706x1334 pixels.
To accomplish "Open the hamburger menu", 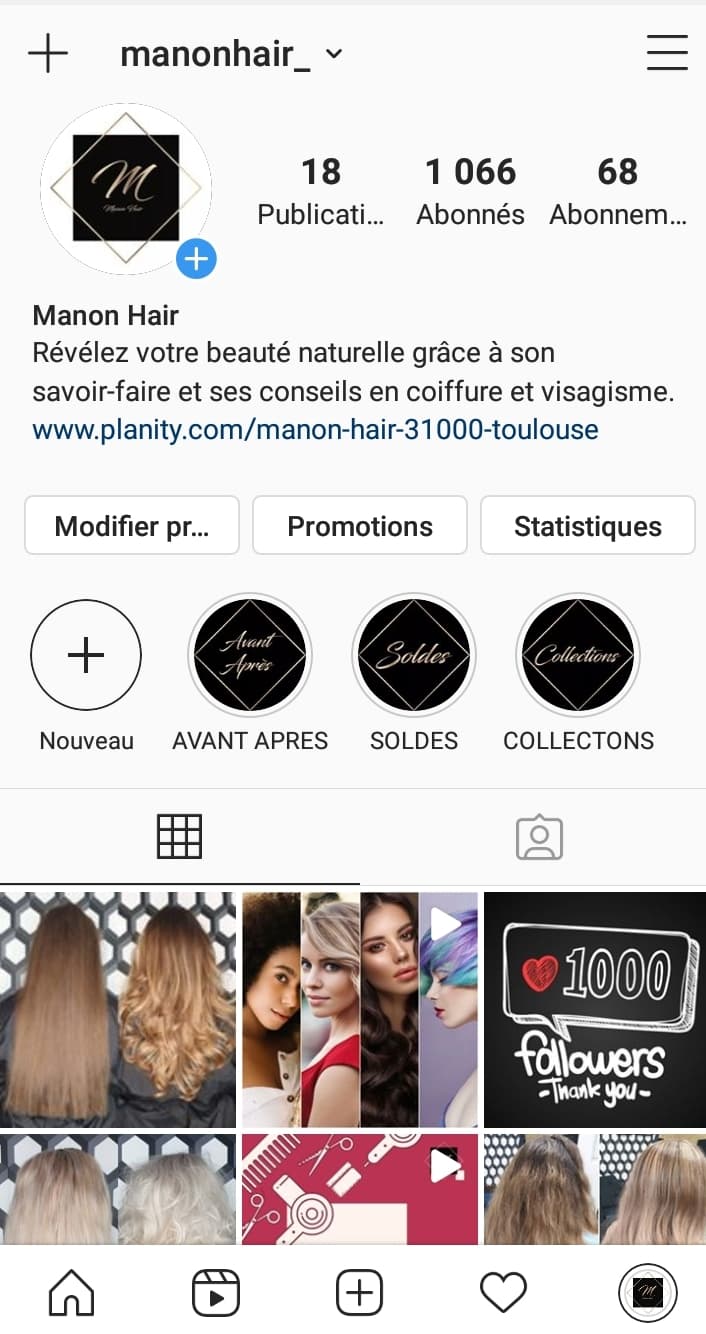I will [x=667, y=53].
